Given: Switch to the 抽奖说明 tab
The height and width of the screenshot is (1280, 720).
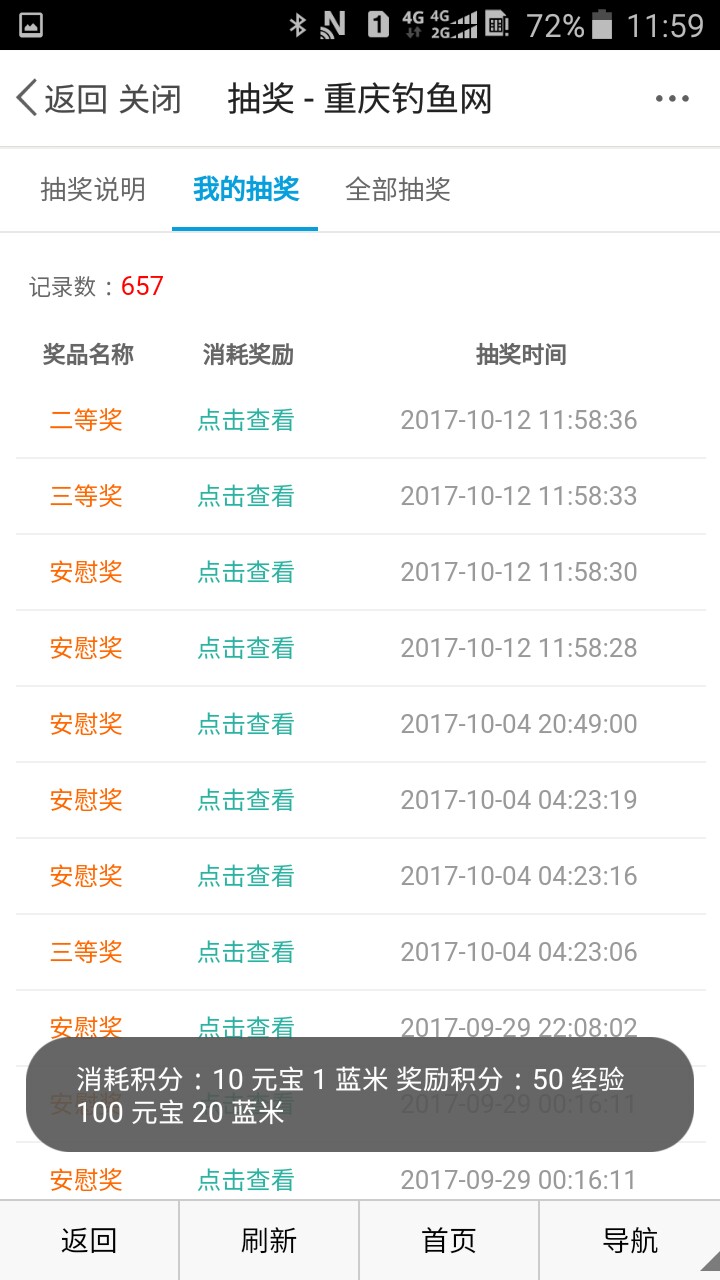Looking at the screenshot, I should 93,189.
